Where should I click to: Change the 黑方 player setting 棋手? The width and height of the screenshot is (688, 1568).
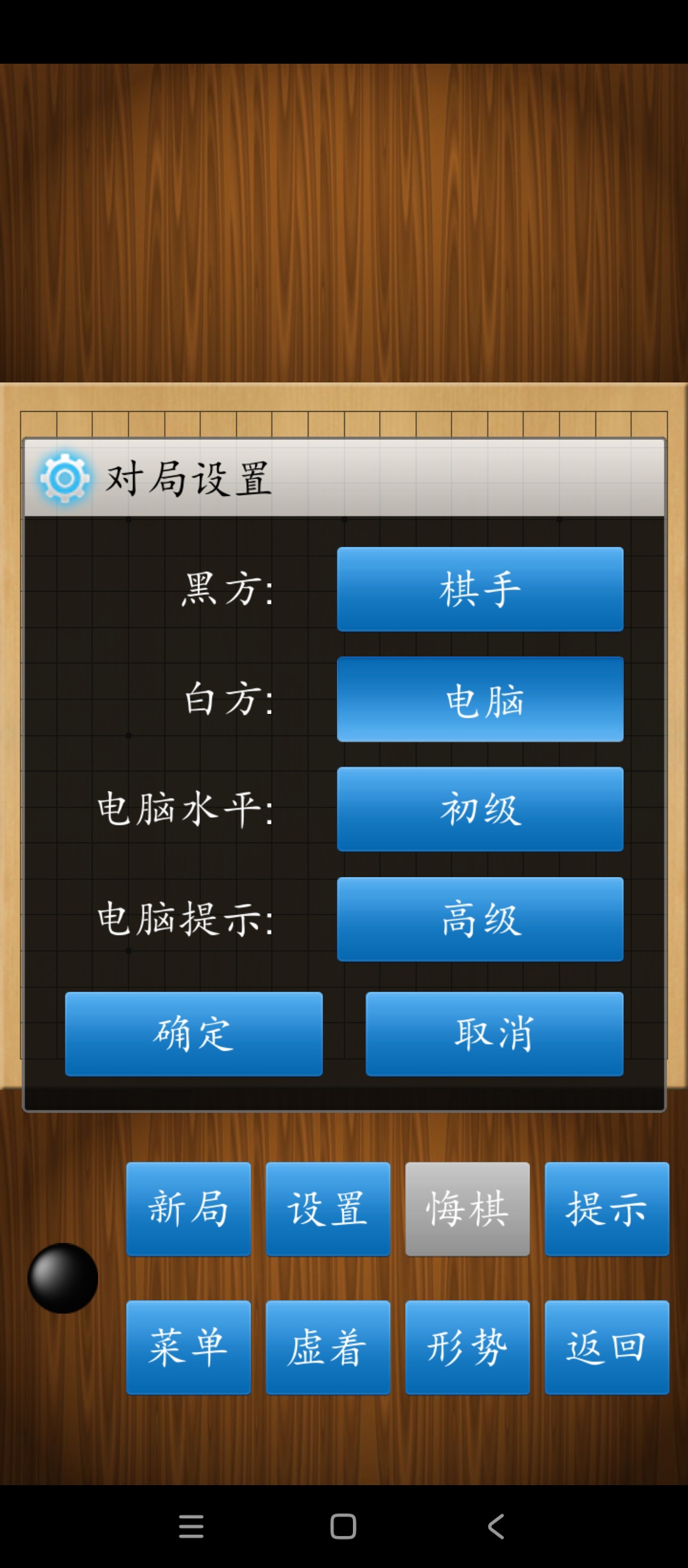(480, 589)
